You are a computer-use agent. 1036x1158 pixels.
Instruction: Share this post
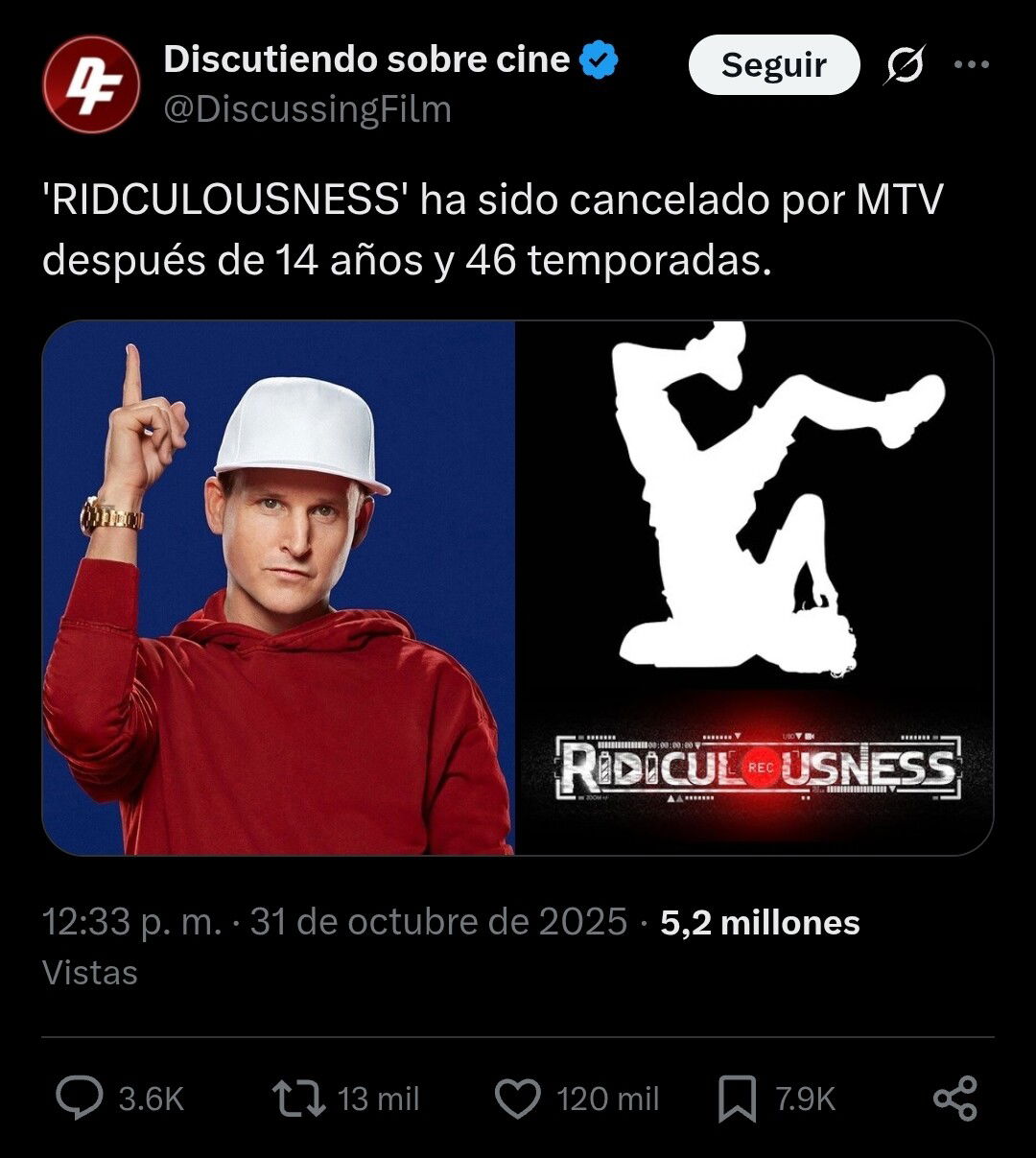click(x=954, y=1099)
